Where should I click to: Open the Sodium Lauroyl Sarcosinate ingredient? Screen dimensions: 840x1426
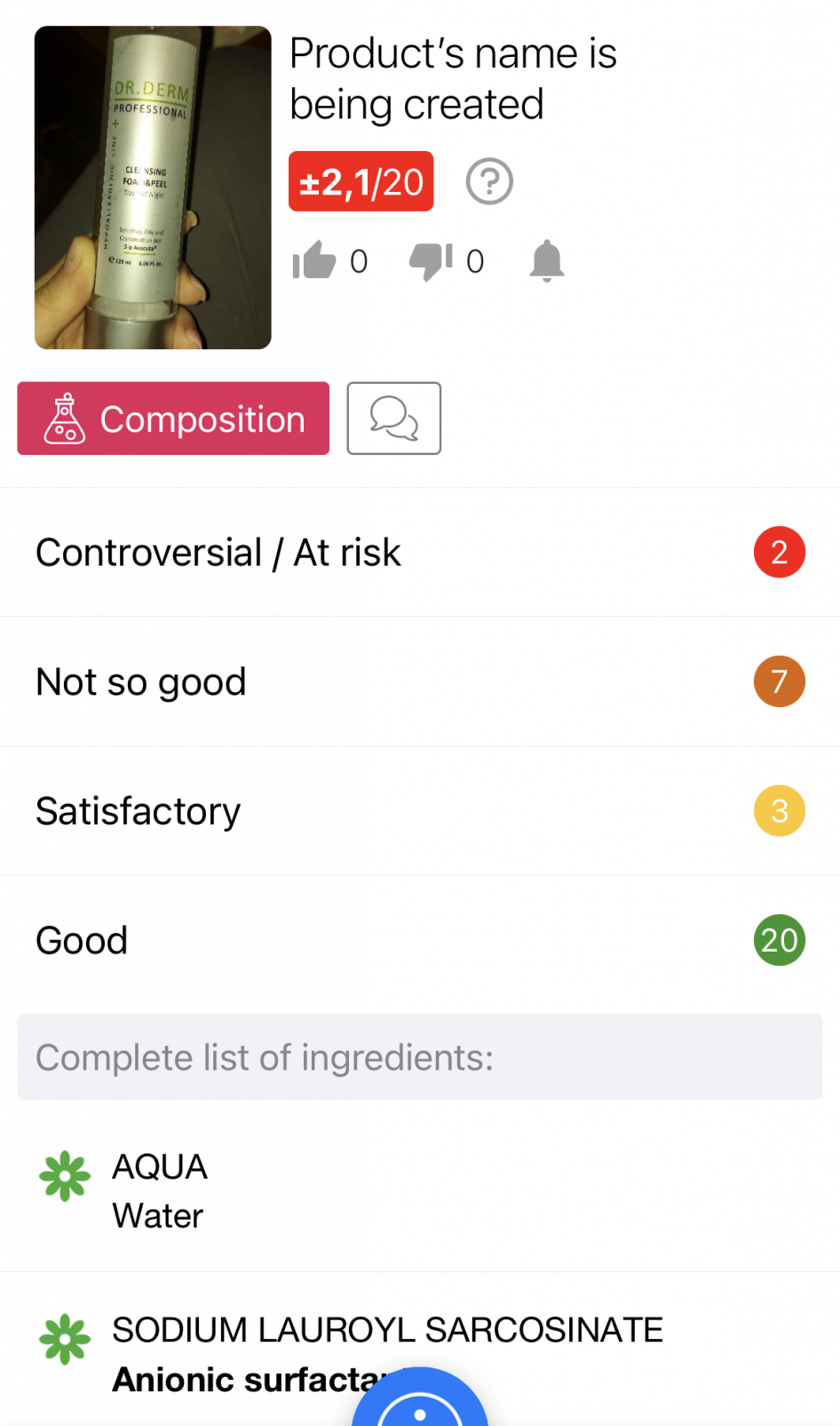[387, 1331]
